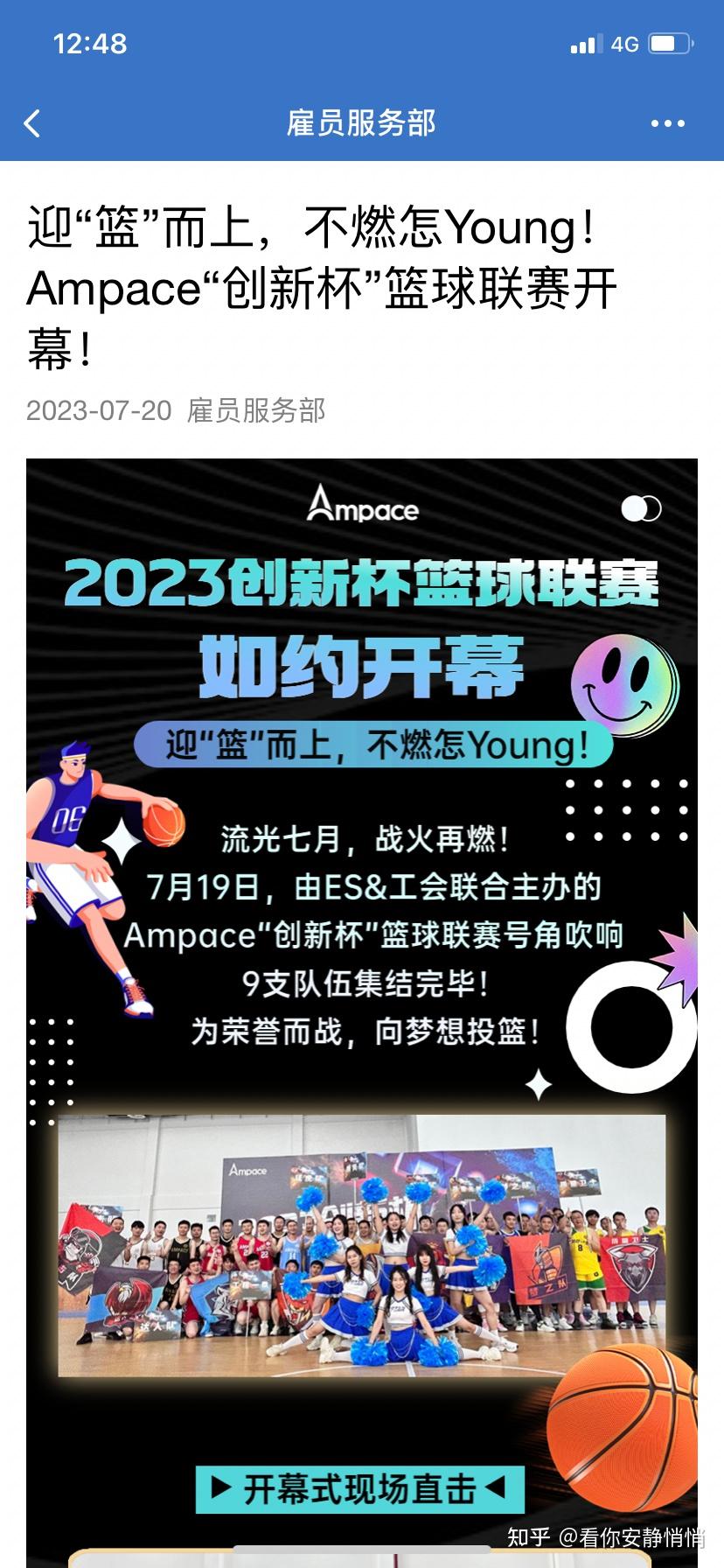Open the more options menu (···)
Image resolution: width=724 pixels, height=1568 pixels.
tap(668, 124)
